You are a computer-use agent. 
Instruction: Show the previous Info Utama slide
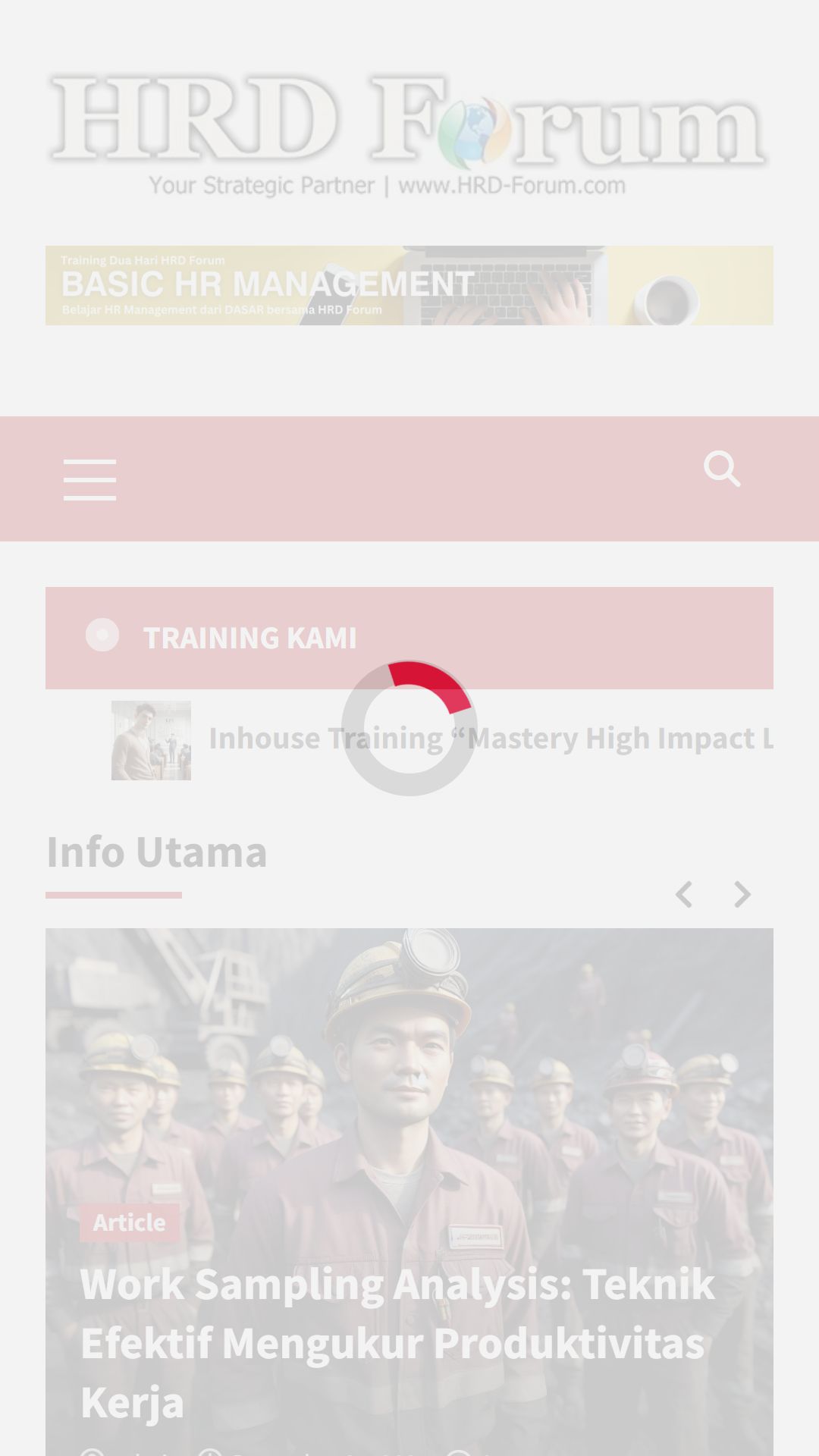coord(684,895)
